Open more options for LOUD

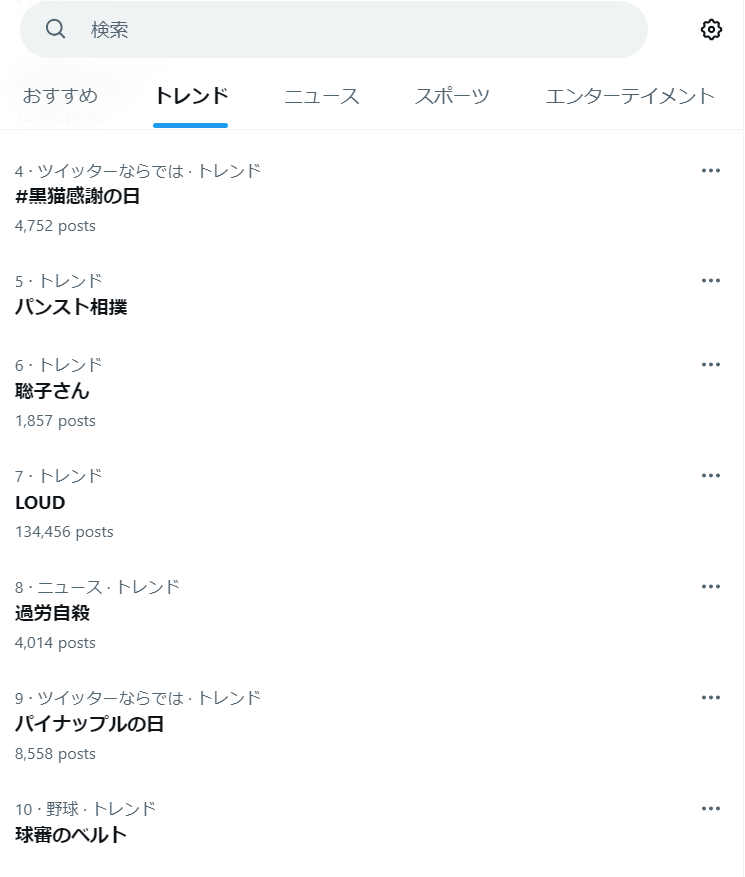[711, 476]
